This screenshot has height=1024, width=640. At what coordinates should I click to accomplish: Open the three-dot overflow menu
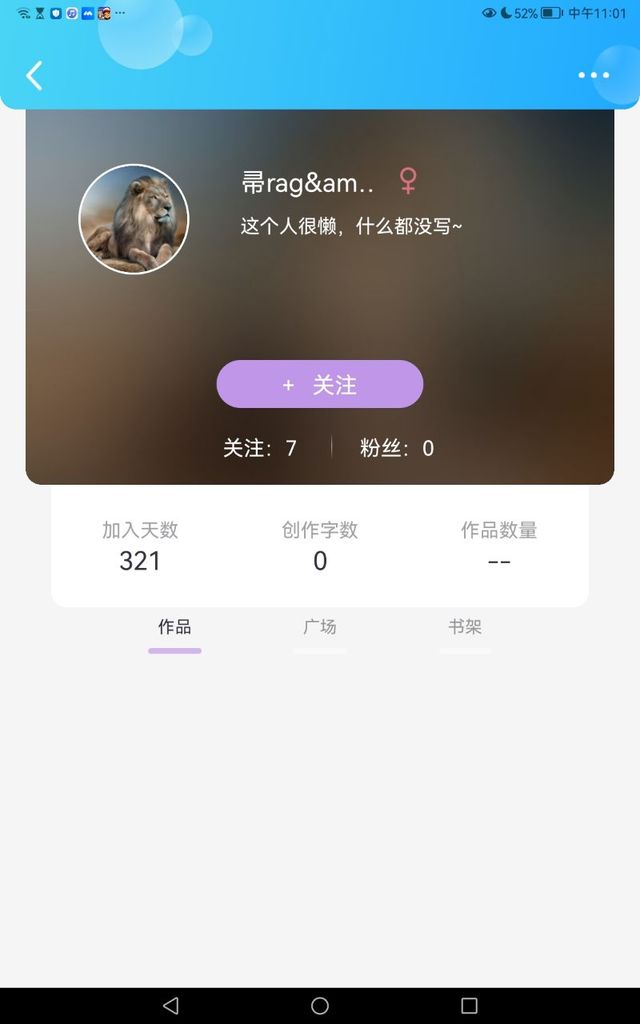point(593,75)
